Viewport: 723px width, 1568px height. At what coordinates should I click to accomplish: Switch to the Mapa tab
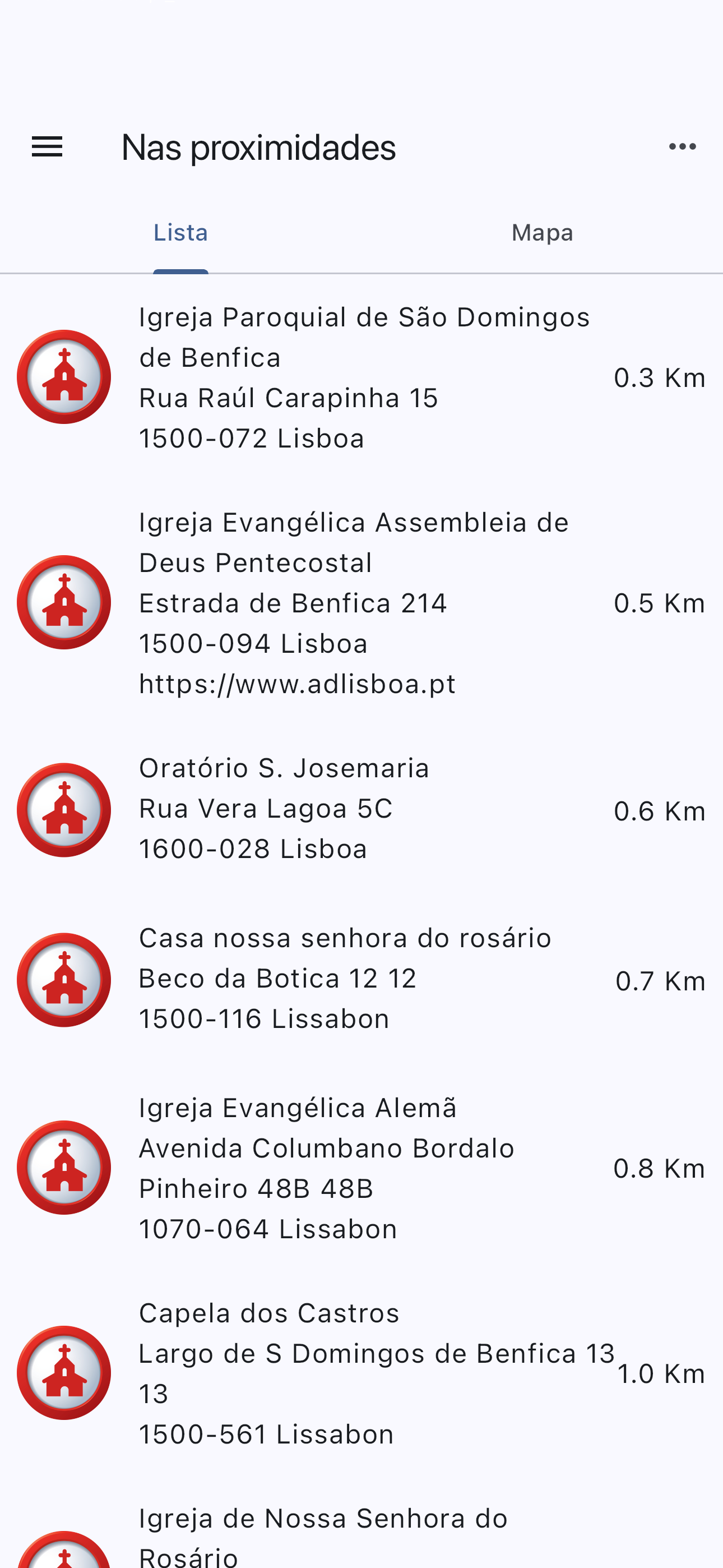coord(543,233)
